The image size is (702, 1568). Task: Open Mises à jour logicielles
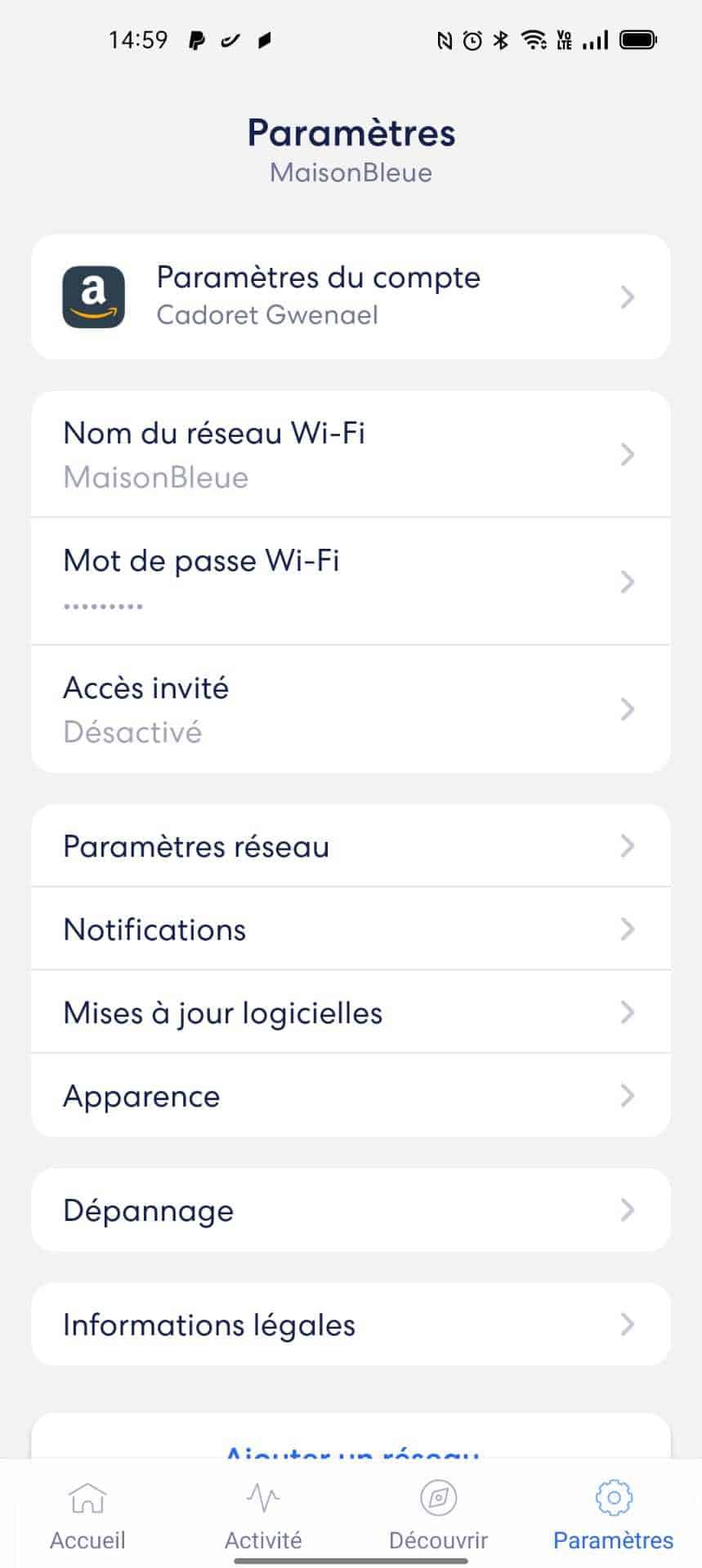351,1013
